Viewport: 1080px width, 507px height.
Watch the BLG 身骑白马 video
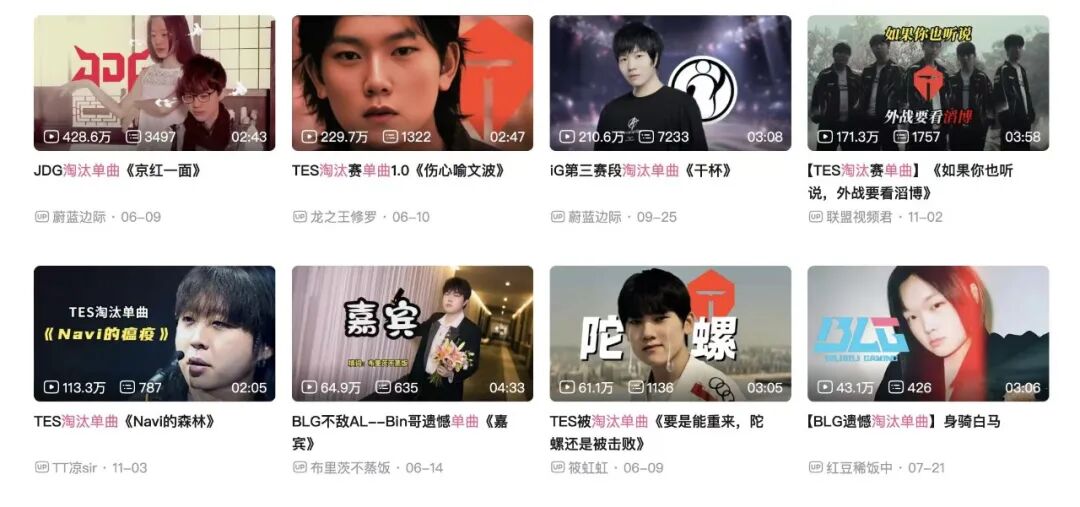tap(928, 333)
